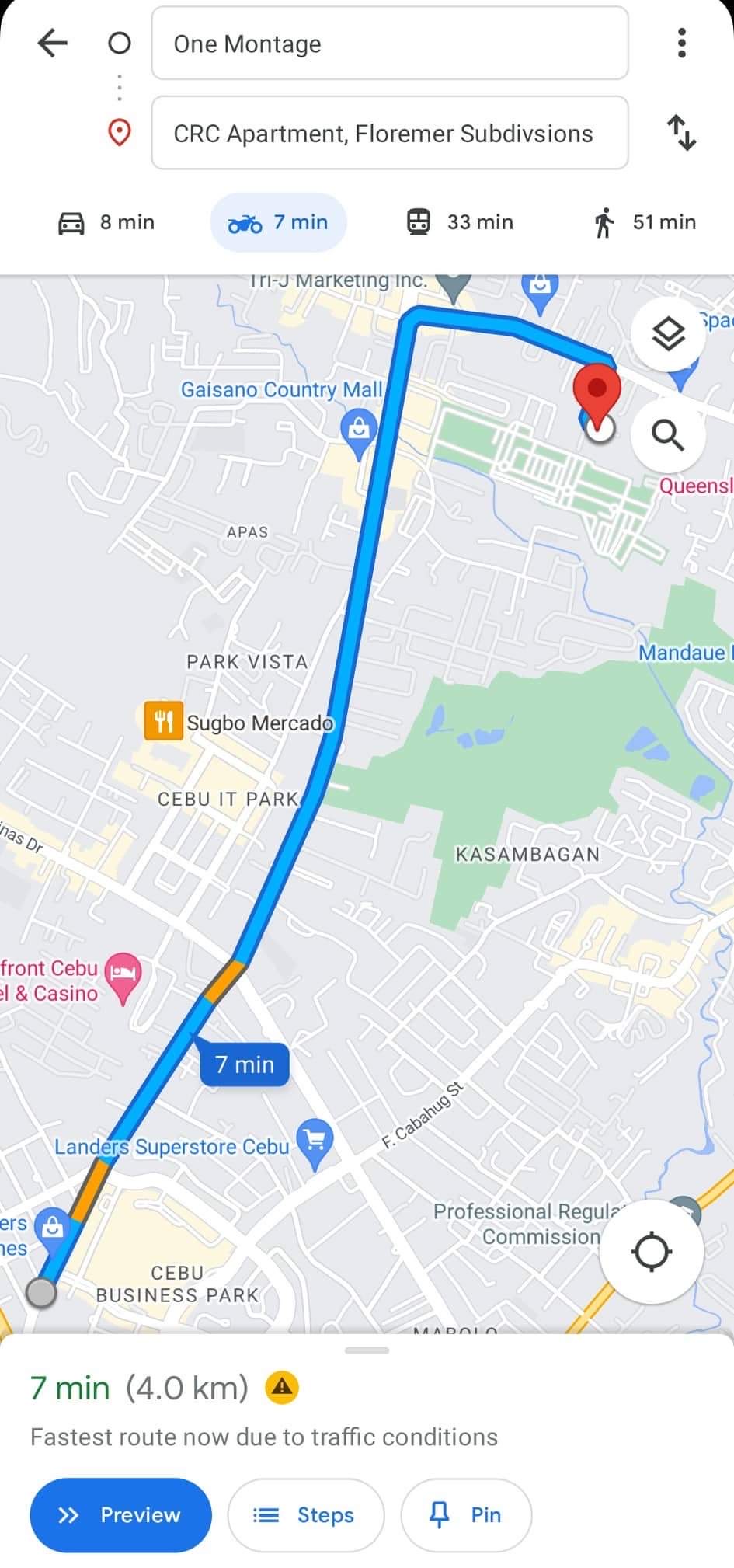This screenshot has width=734, height=1568.
Task: Center the map on my location
Action: 651,1251
